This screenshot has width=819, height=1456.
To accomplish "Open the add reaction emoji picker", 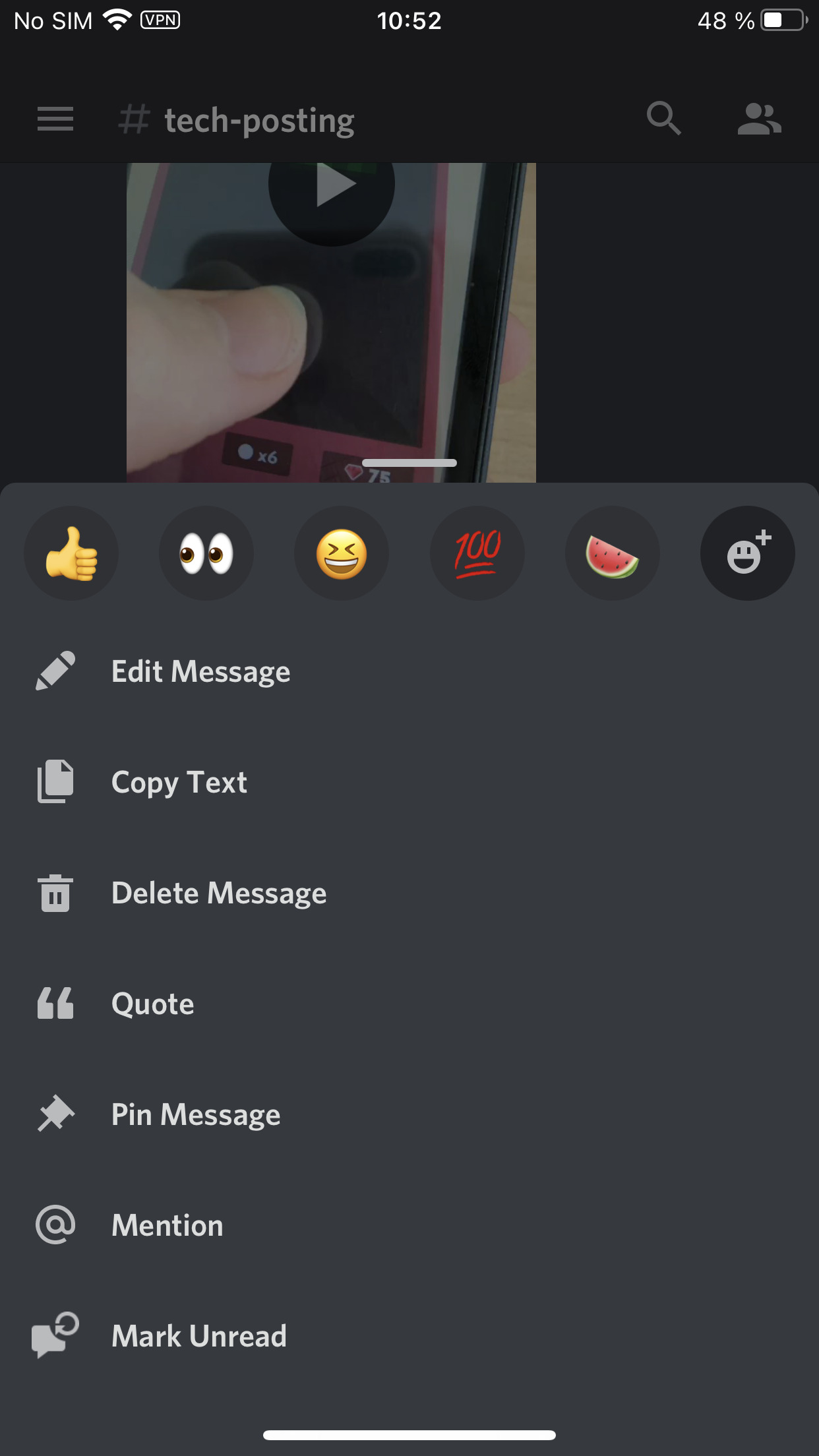I will point(747,553).
